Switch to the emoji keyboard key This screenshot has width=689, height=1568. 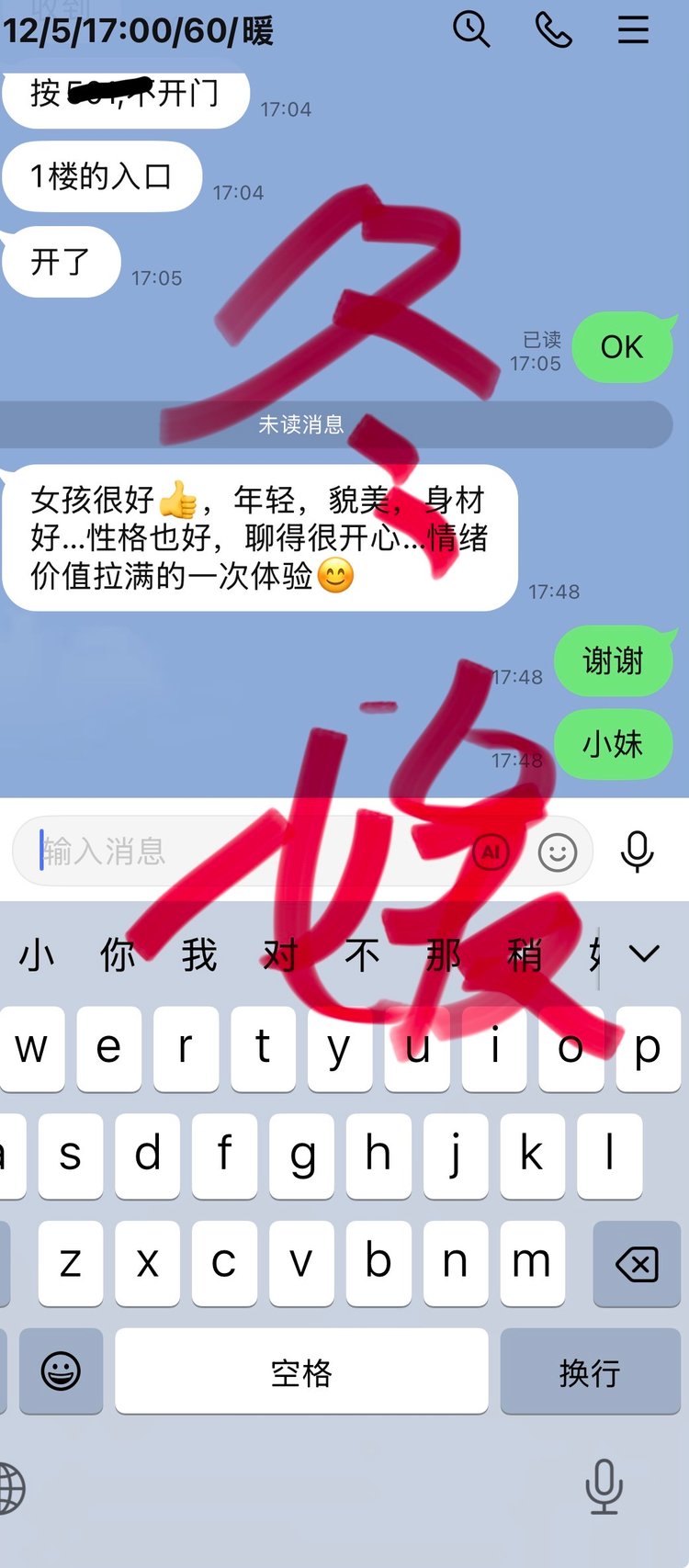(61, 1372)
